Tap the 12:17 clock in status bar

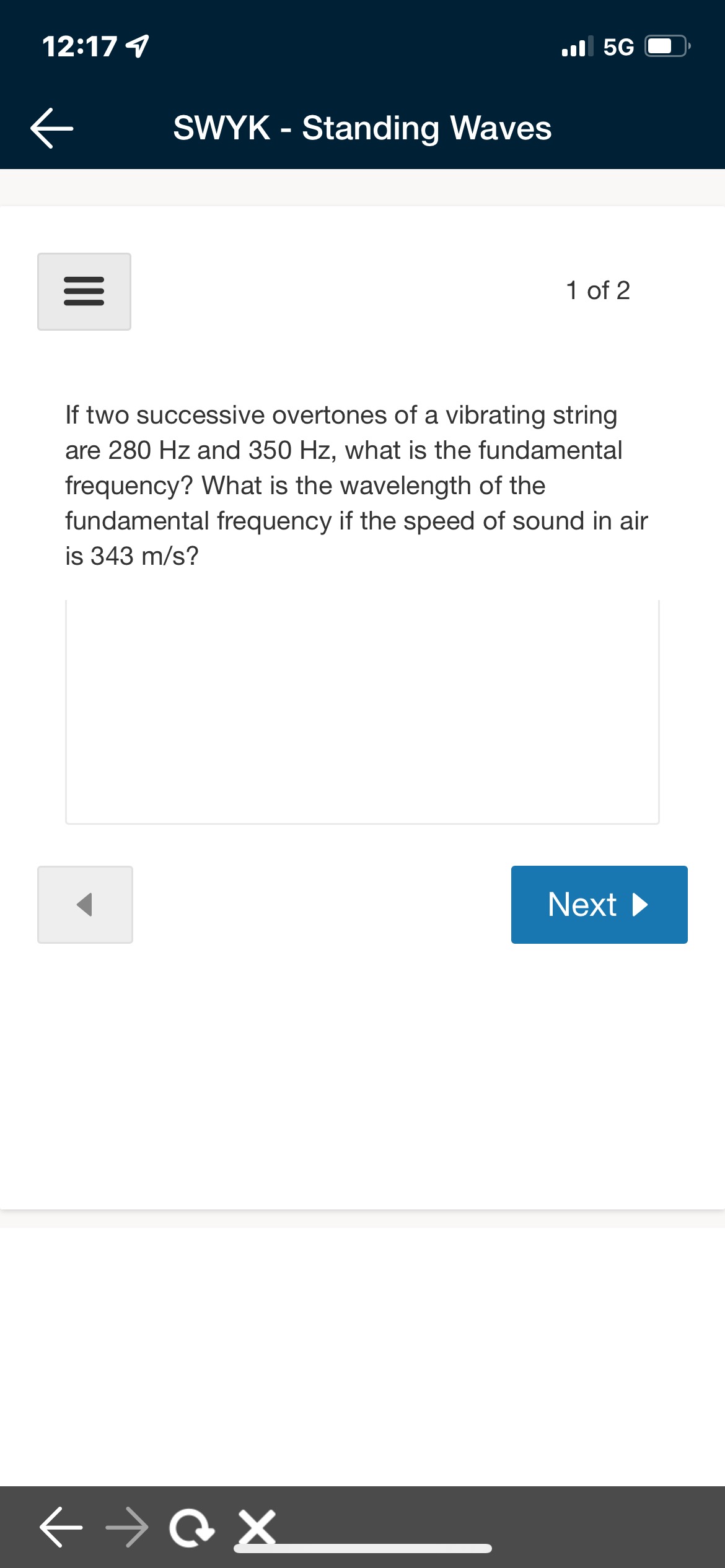pos(81,45)
